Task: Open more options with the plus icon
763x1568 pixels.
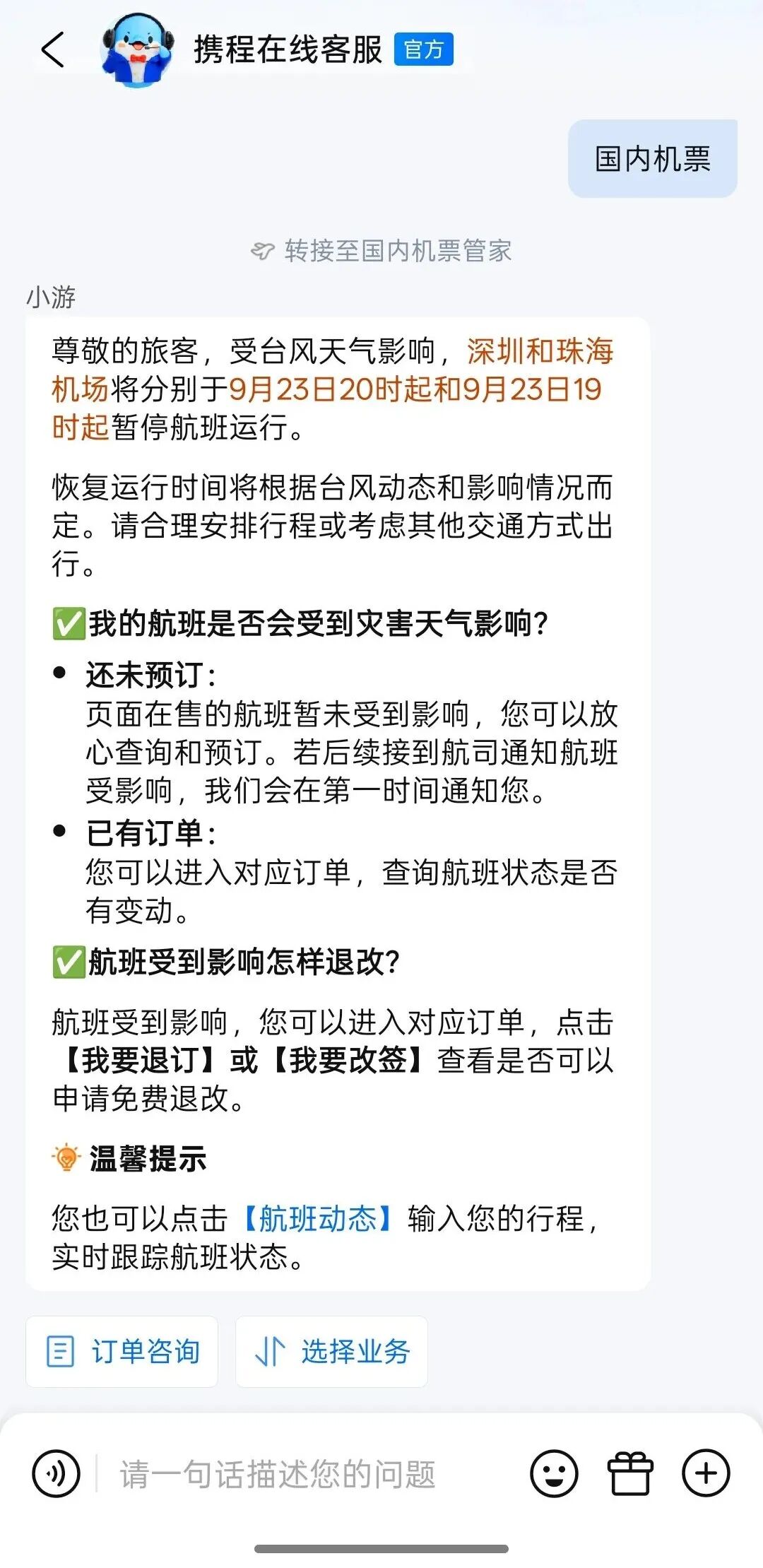Action: click(x=705, y=1473)
